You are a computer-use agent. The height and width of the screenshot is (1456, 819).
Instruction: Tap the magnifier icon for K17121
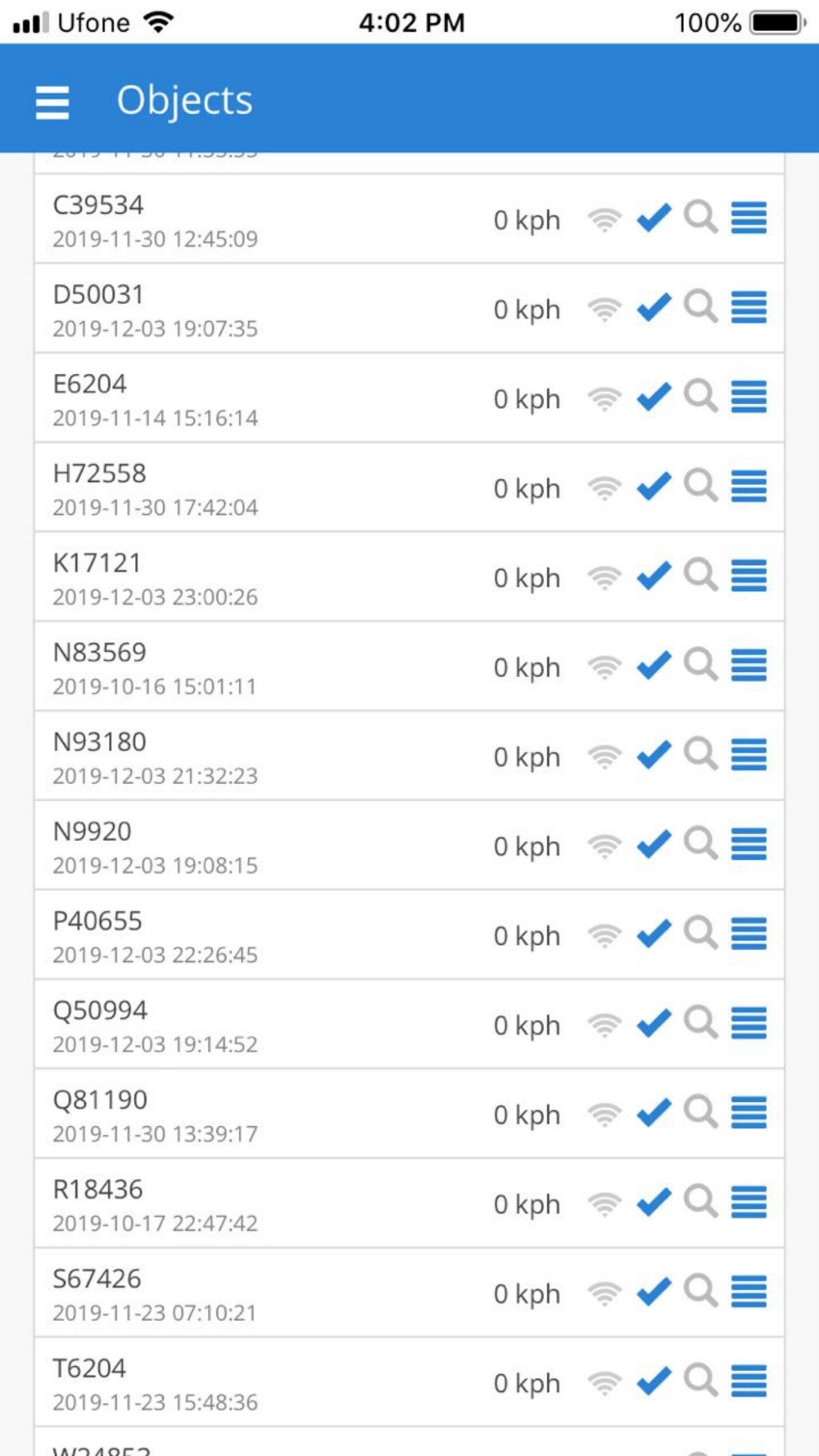(x=701, y=576)
